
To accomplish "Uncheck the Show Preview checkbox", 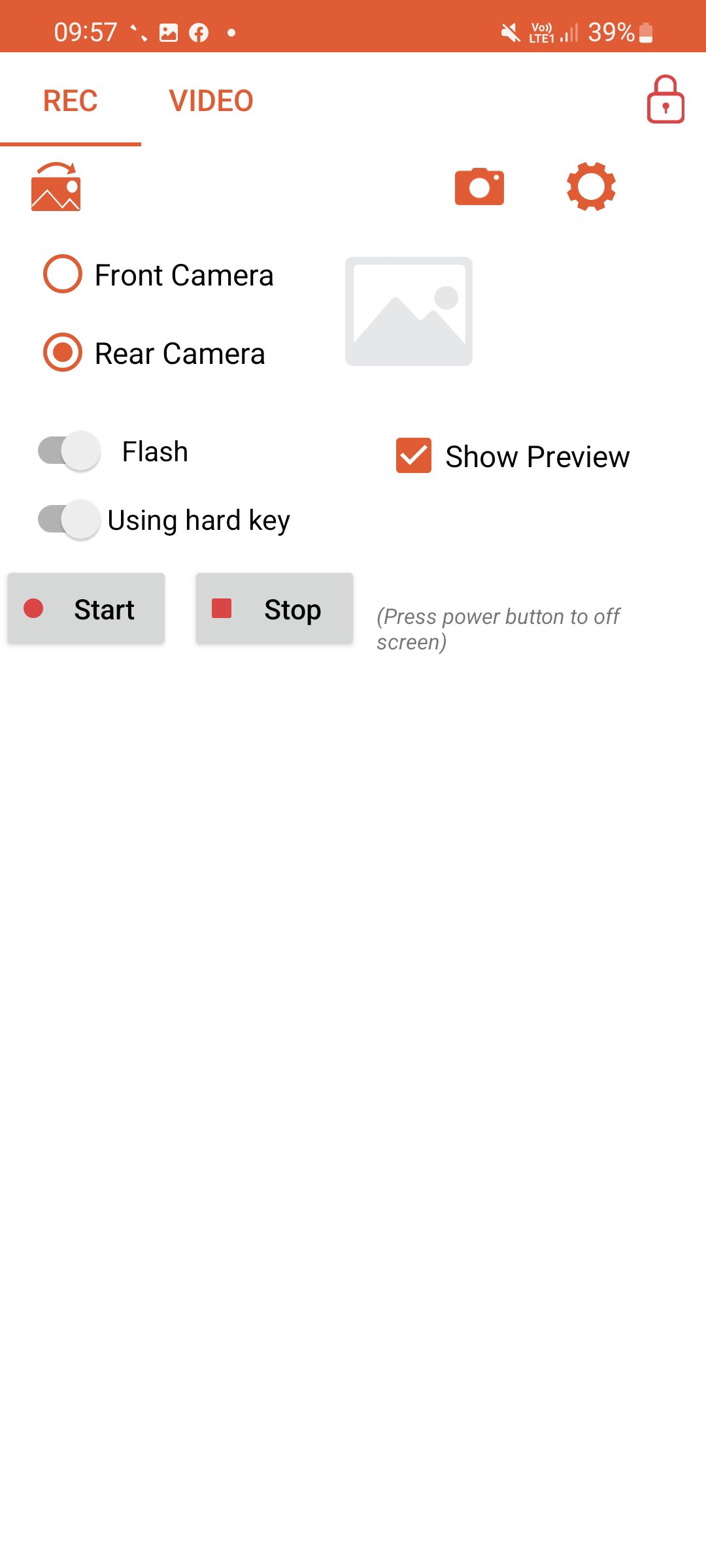I will point(414,455).
